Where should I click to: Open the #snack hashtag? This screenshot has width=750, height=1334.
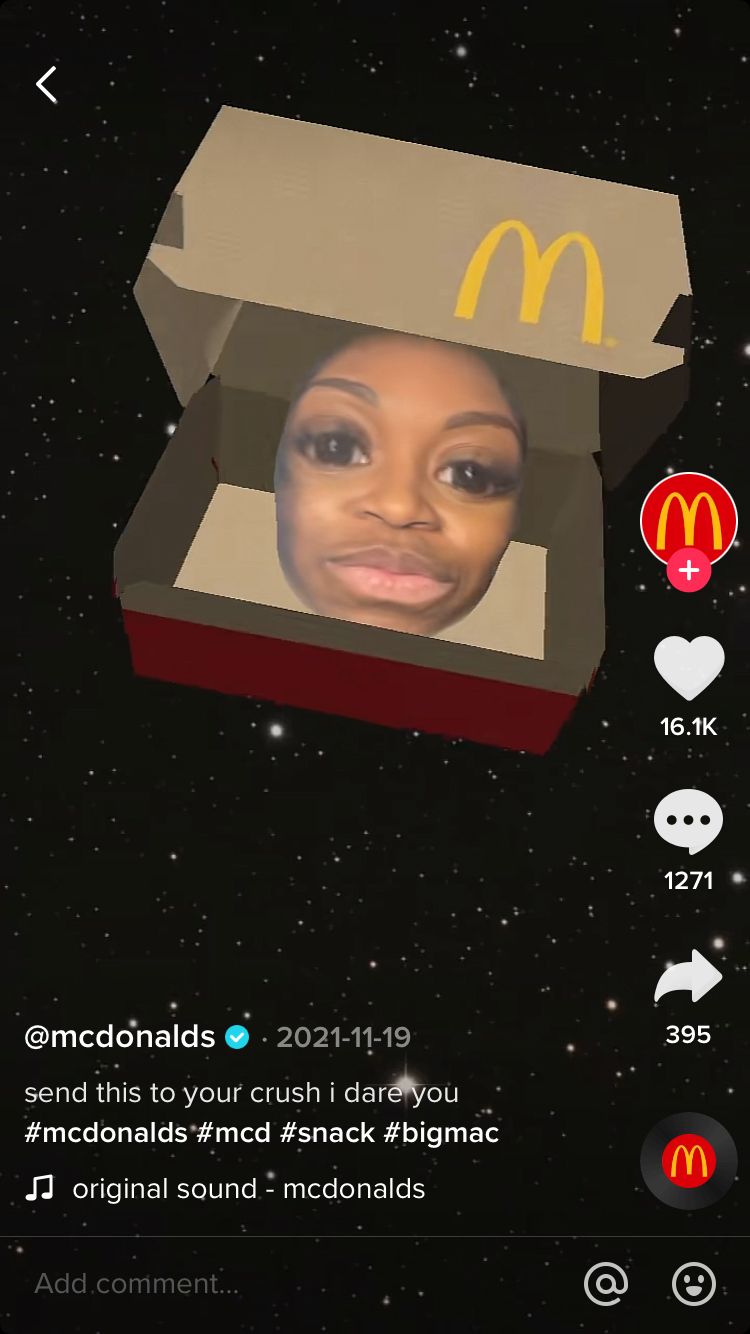[327, 1133]
